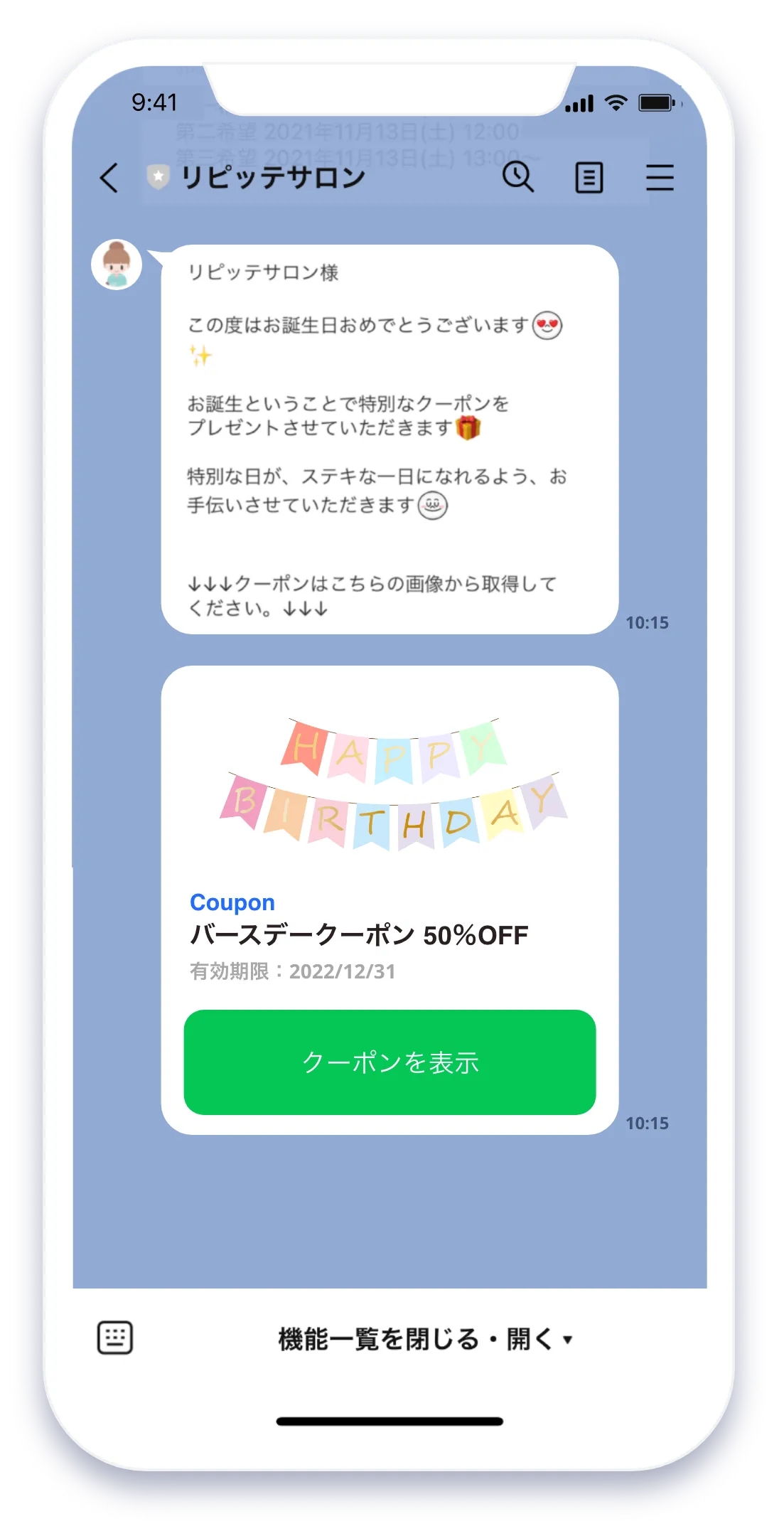Search within this chat
The height and width of the screenshot is (1531, 784).
click(517, 176)
